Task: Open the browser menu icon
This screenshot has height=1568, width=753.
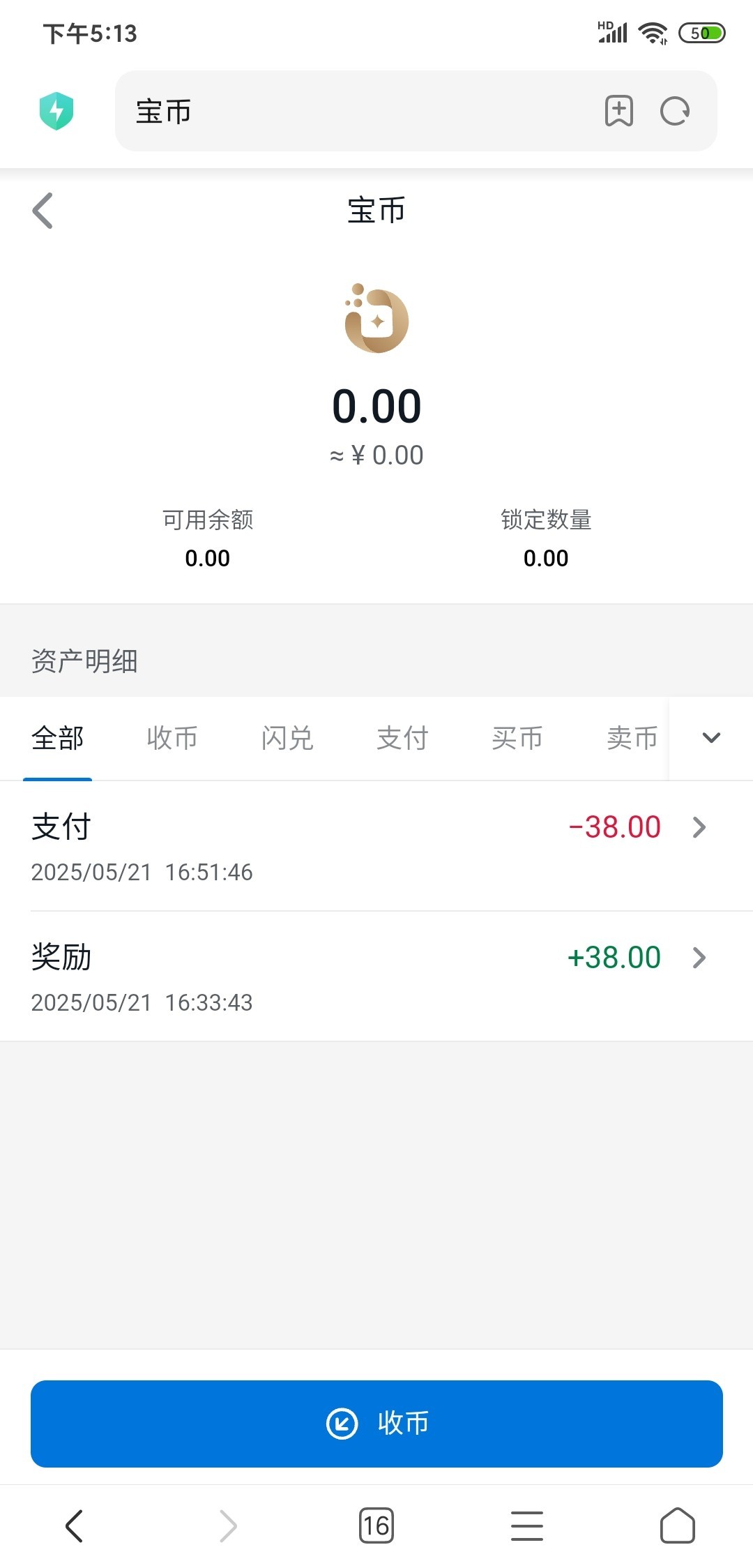Action: [527, 1525]
